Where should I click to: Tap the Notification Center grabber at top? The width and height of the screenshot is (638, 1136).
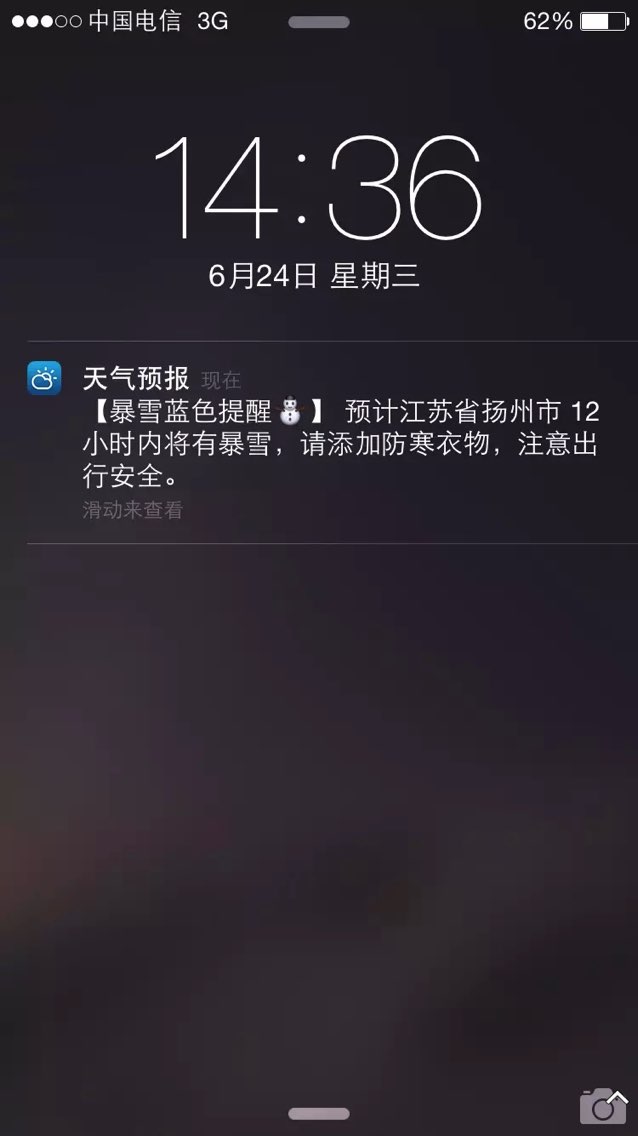319,22
